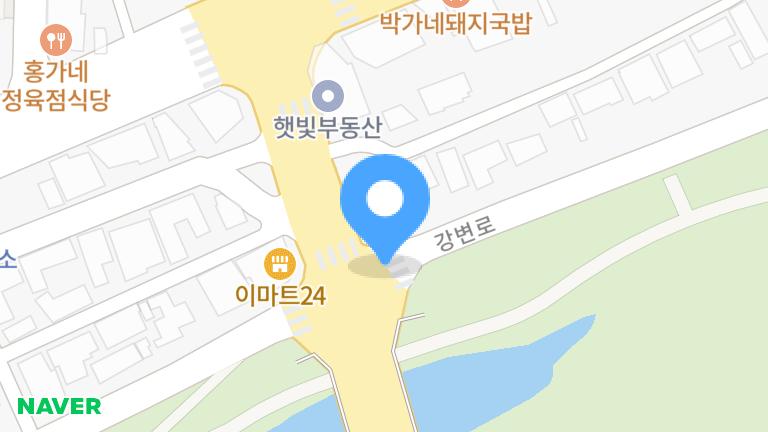Open the 홍가네 정육점식당 restaurant marker
768x432 pixels.
click(x=55, y=40)
